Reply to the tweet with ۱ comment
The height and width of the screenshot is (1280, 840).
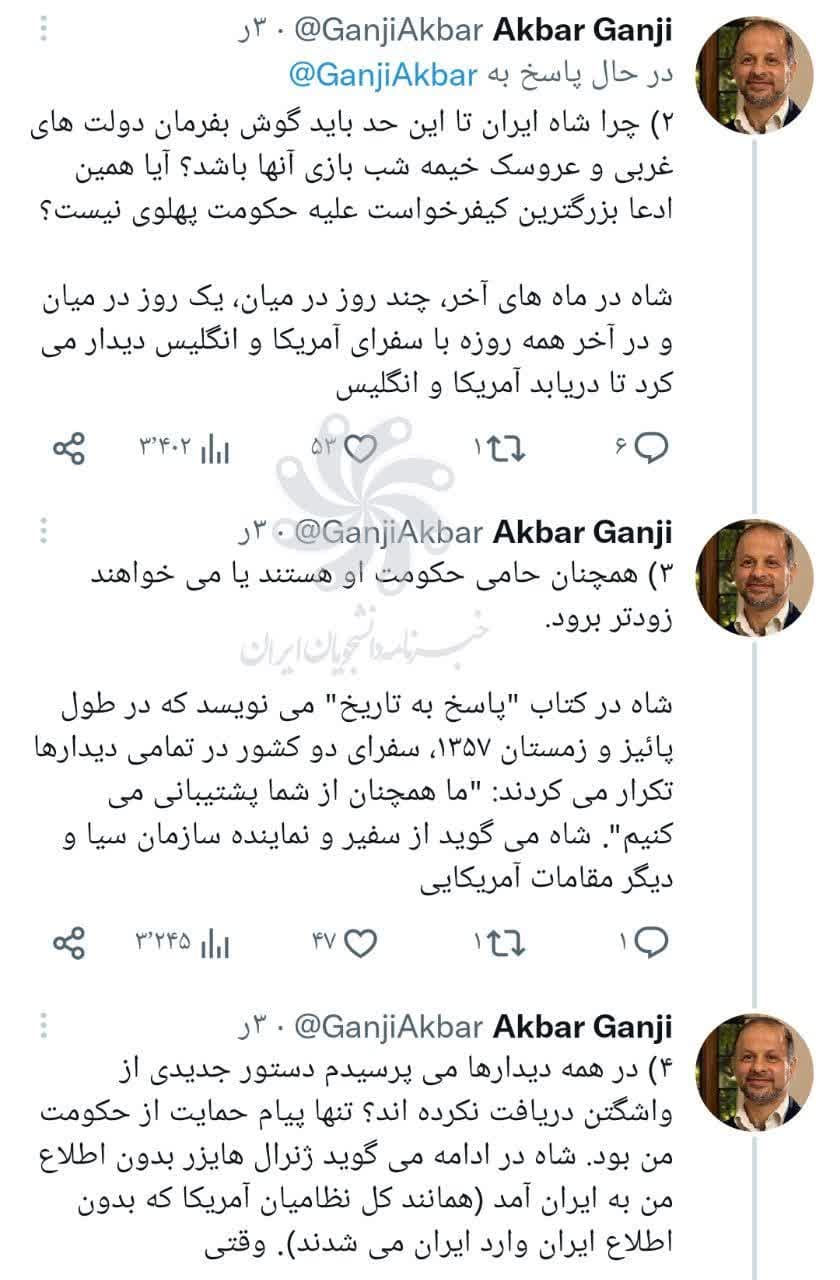(x=652, y=941)
